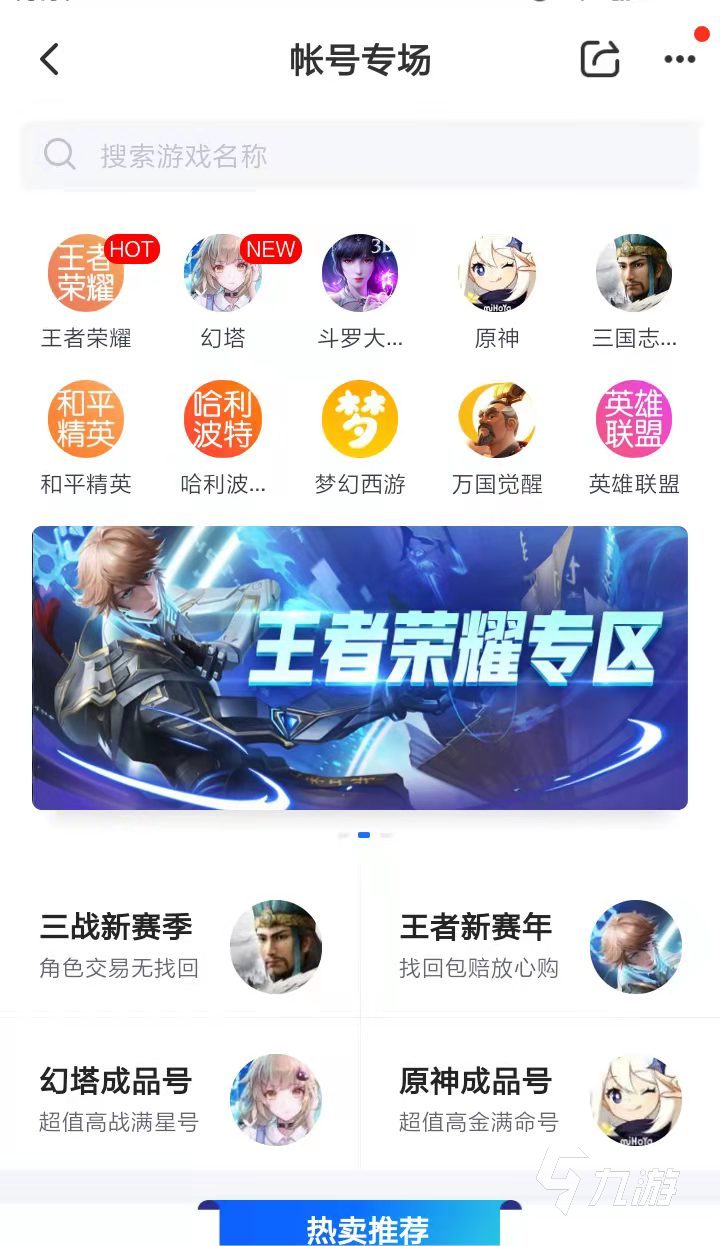Go back using the back arrow

(x=49, y=60)
